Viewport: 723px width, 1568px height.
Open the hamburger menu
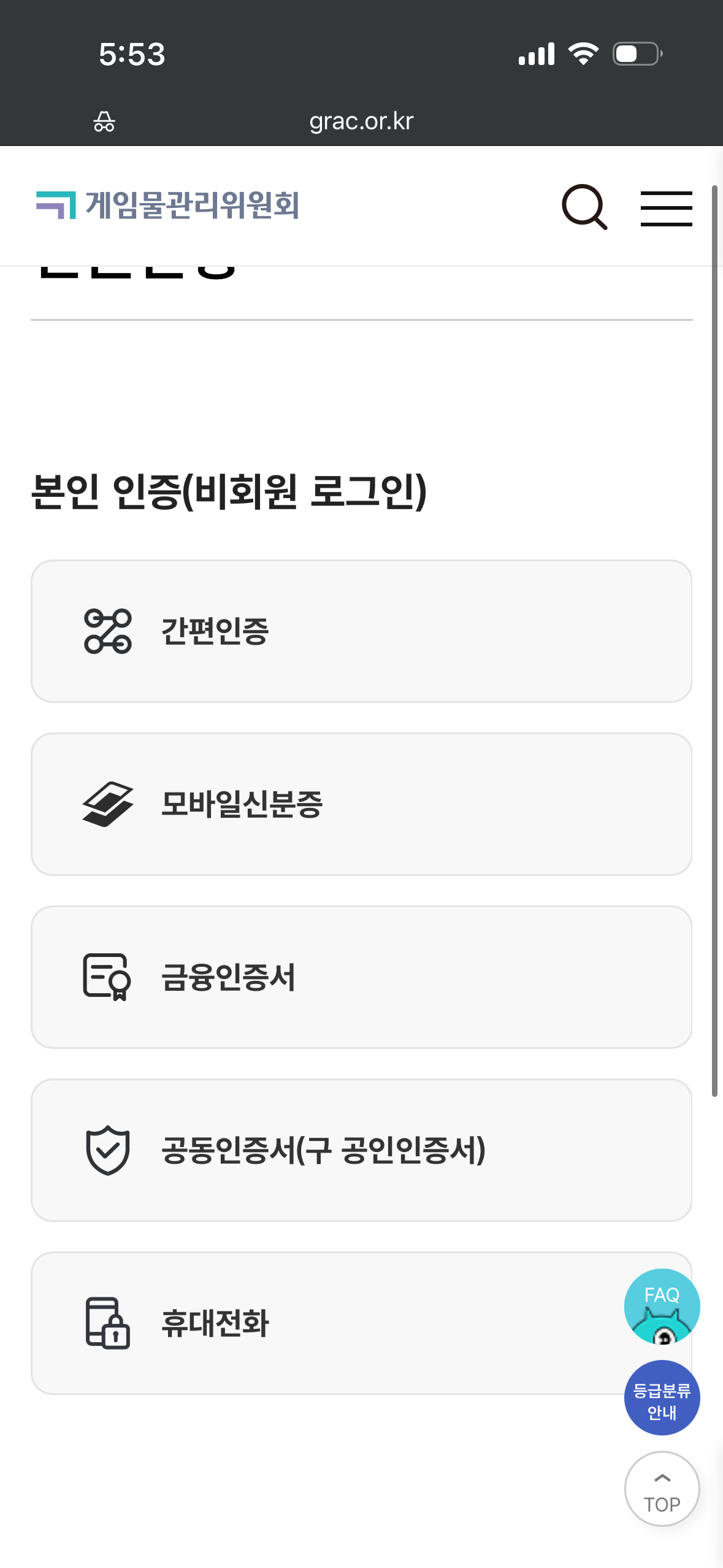click(666, 209)
